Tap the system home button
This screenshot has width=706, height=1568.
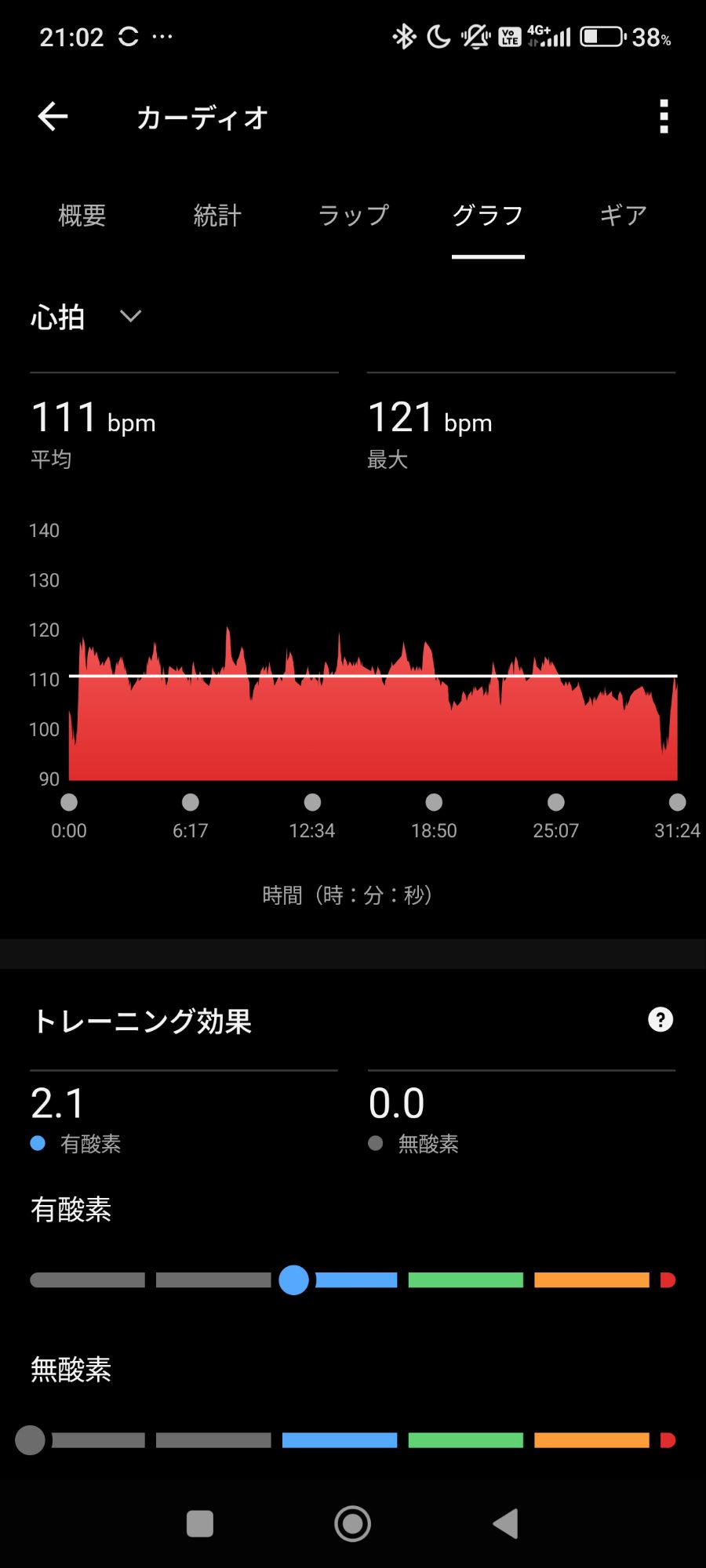tap(352, 1523)
